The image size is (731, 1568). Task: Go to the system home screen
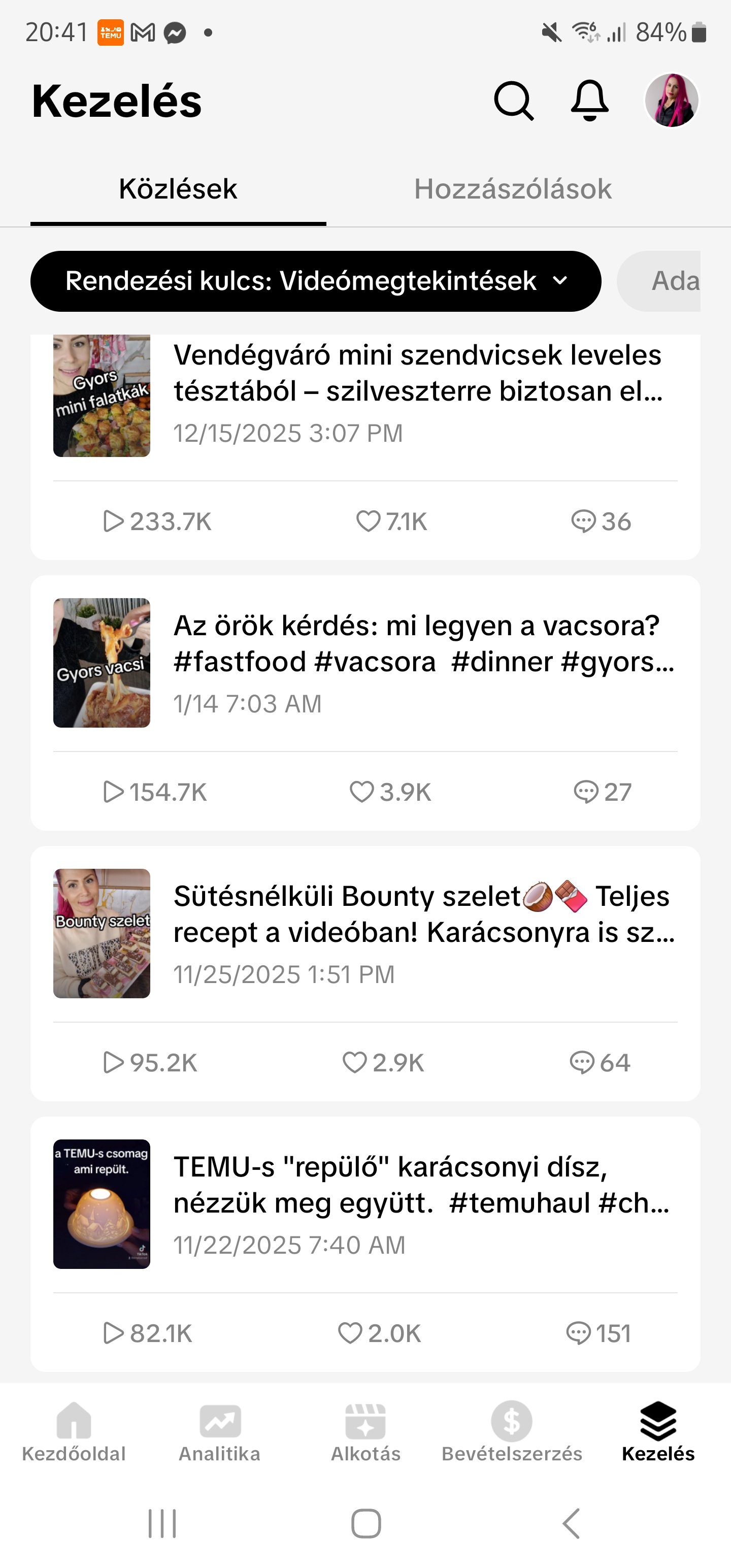tap(366, 1523)
